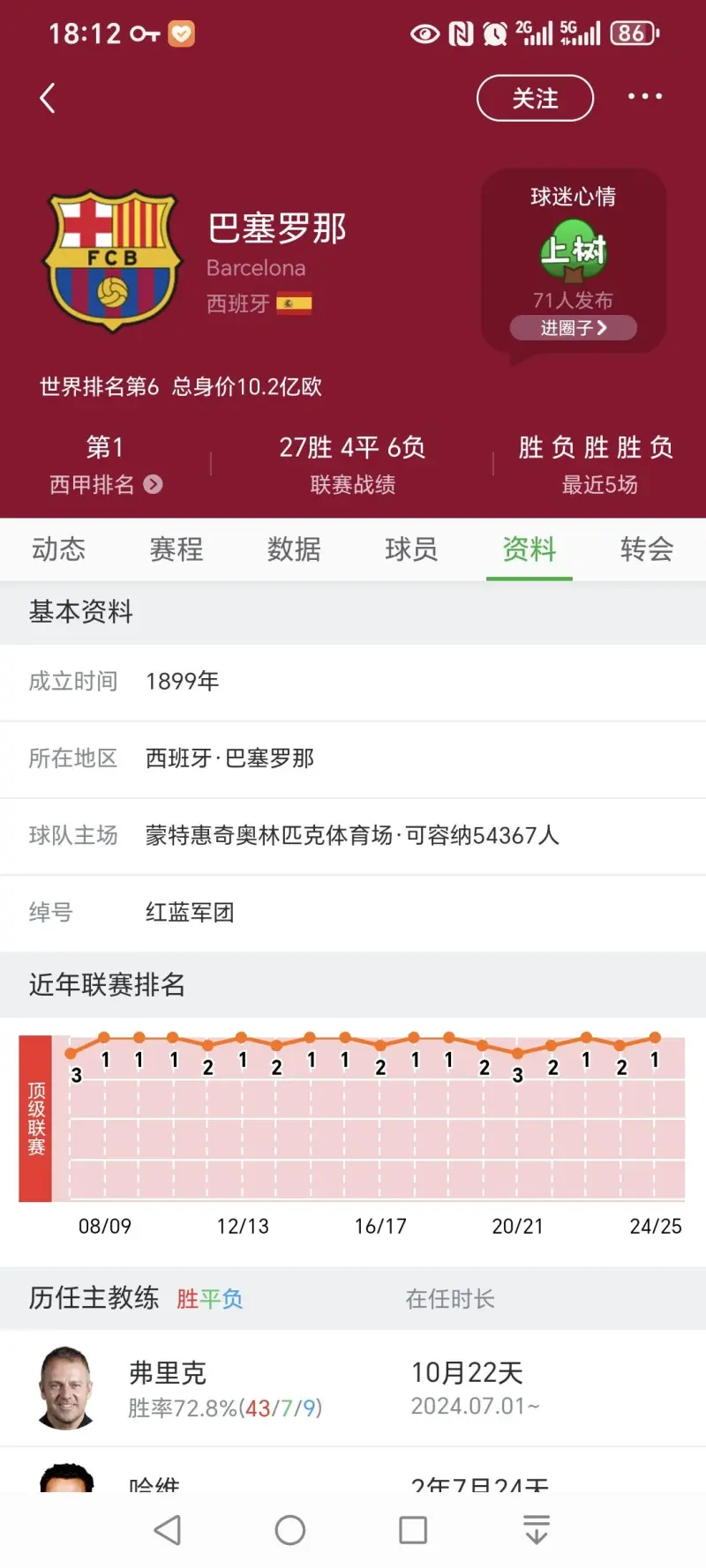Enter the fan circle via 进圈子
The height and width of the screenshot is (1568, 706).
coord(574,328)
